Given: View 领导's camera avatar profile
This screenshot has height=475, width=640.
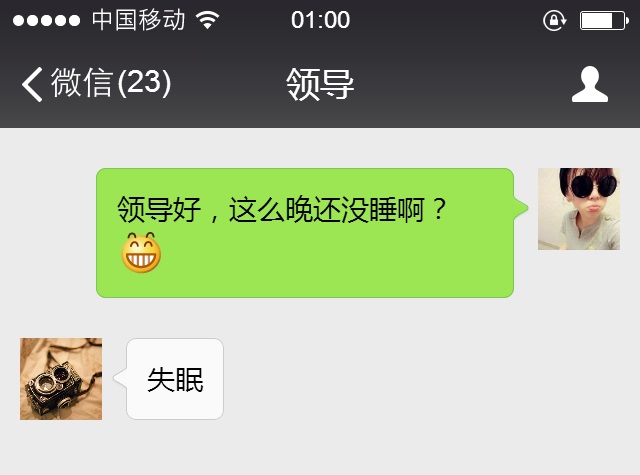Looking at the screenshot, I should (x=61, y=379).
